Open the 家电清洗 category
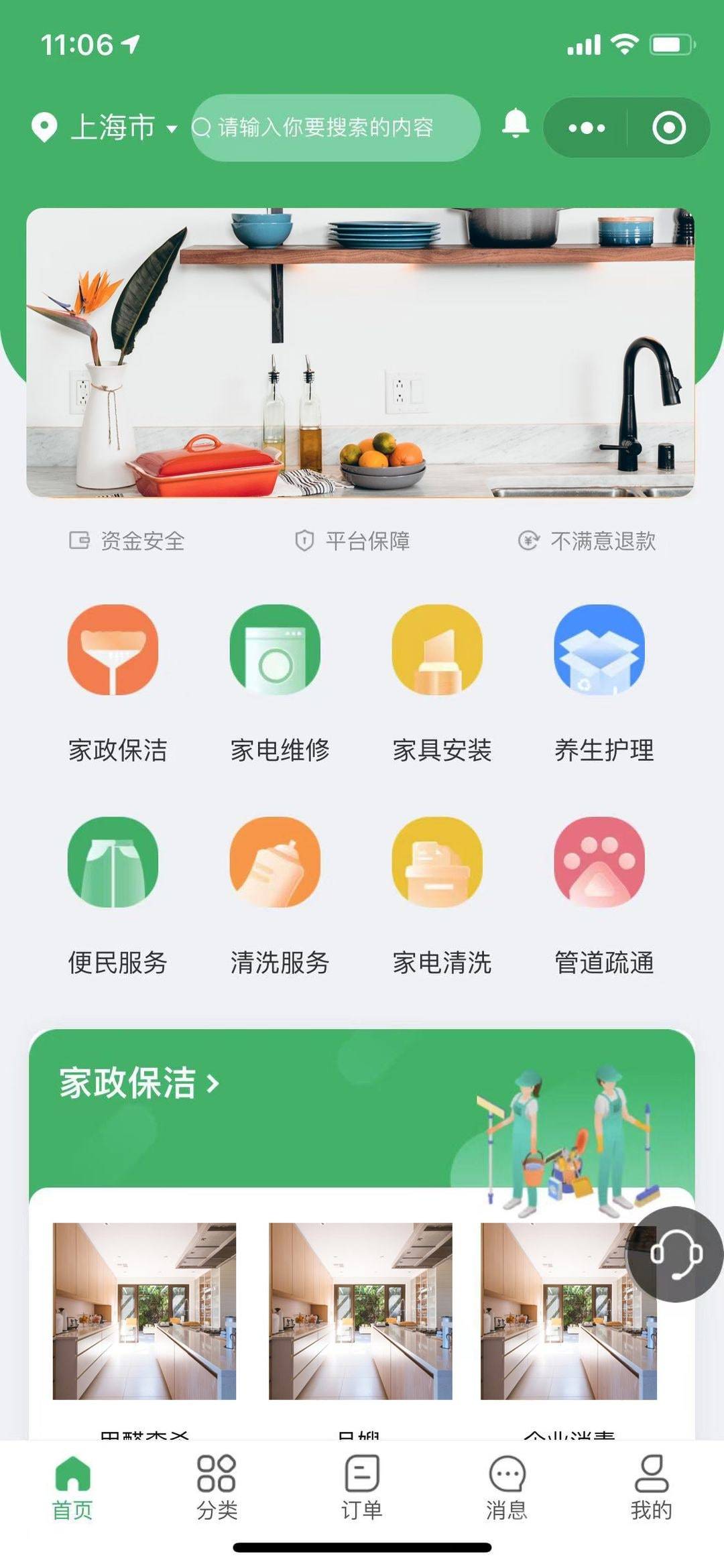Image resolution: width=724 pixels, height=1568 pixels. (438, 862)
